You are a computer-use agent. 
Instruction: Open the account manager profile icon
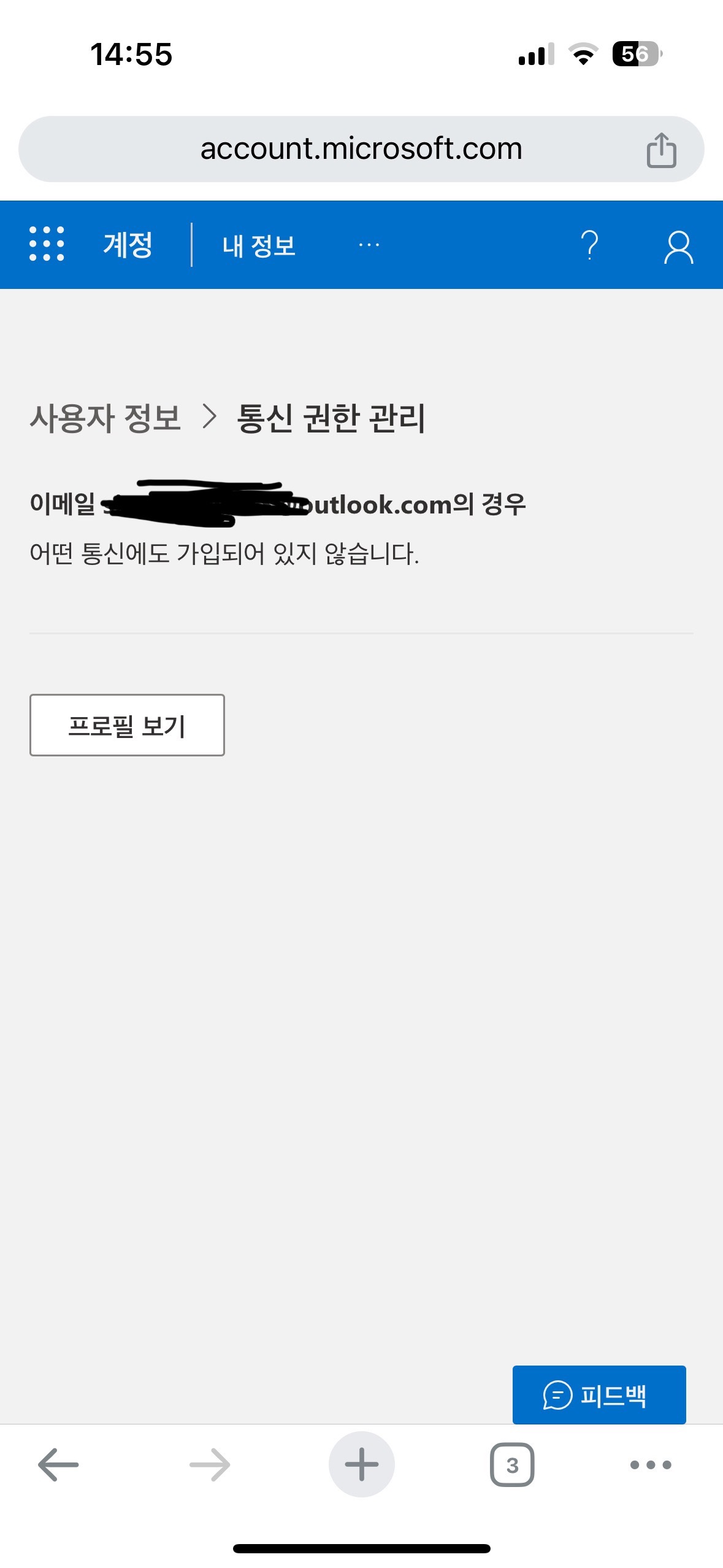click(678, 247)
